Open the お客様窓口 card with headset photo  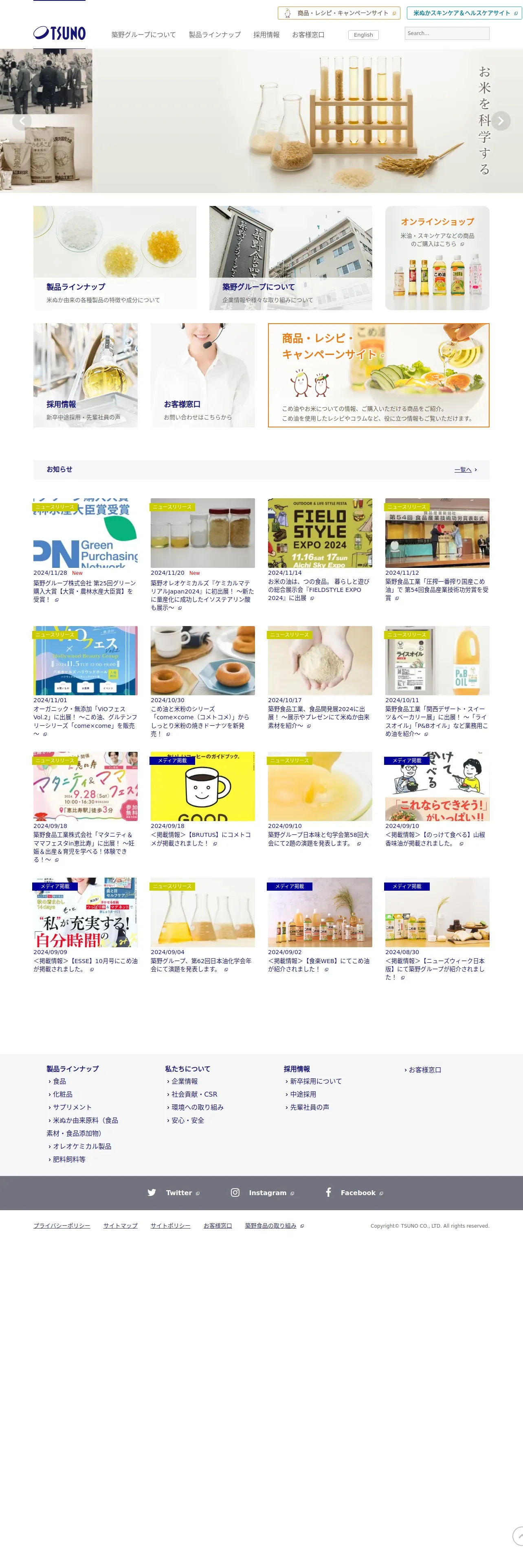[x=203, y=375]
